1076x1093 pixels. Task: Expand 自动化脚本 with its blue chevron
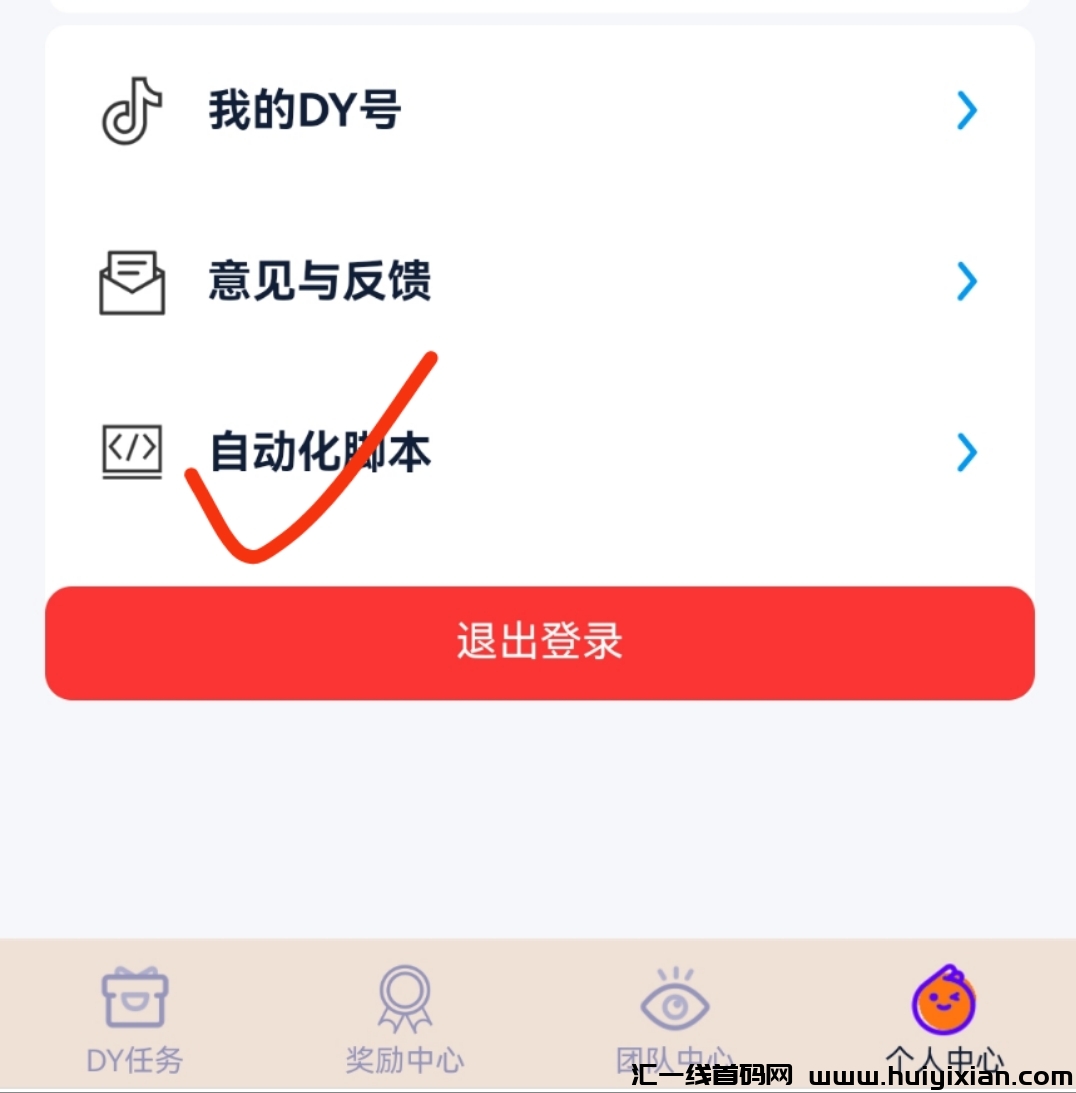966,452
